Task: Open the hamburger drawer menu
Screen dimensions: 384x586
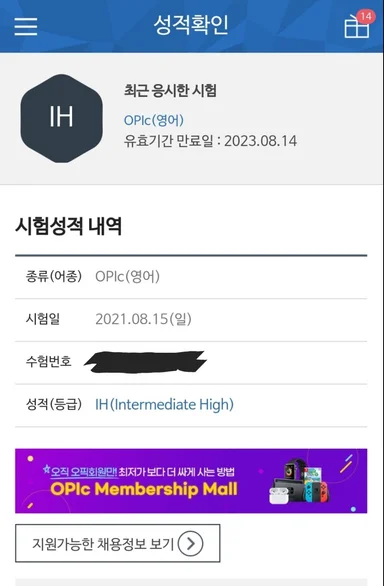Action: (x=26, y=27)
